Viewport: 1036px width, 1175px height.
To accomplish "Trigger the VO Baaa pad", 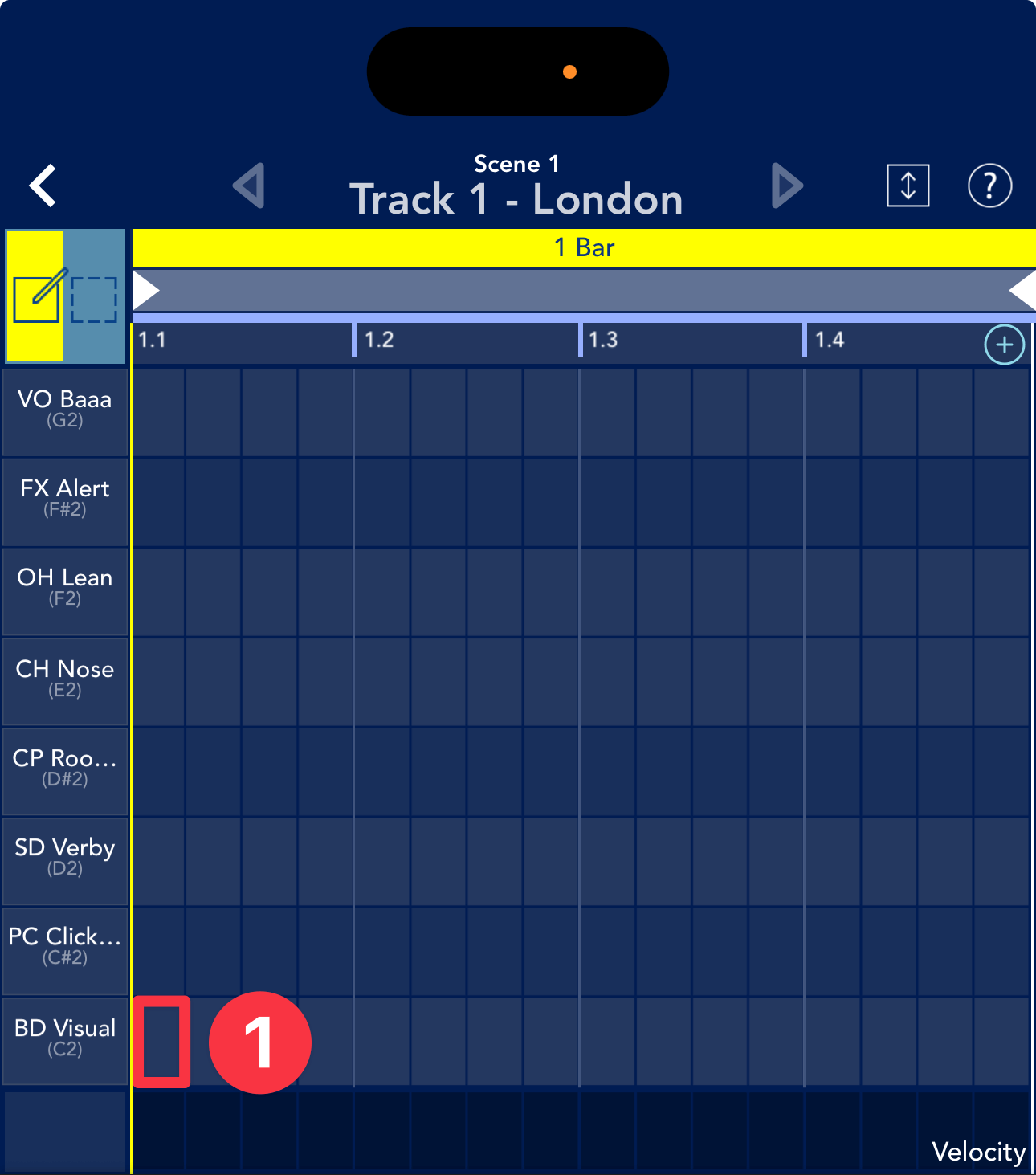I will pos(65,411).
